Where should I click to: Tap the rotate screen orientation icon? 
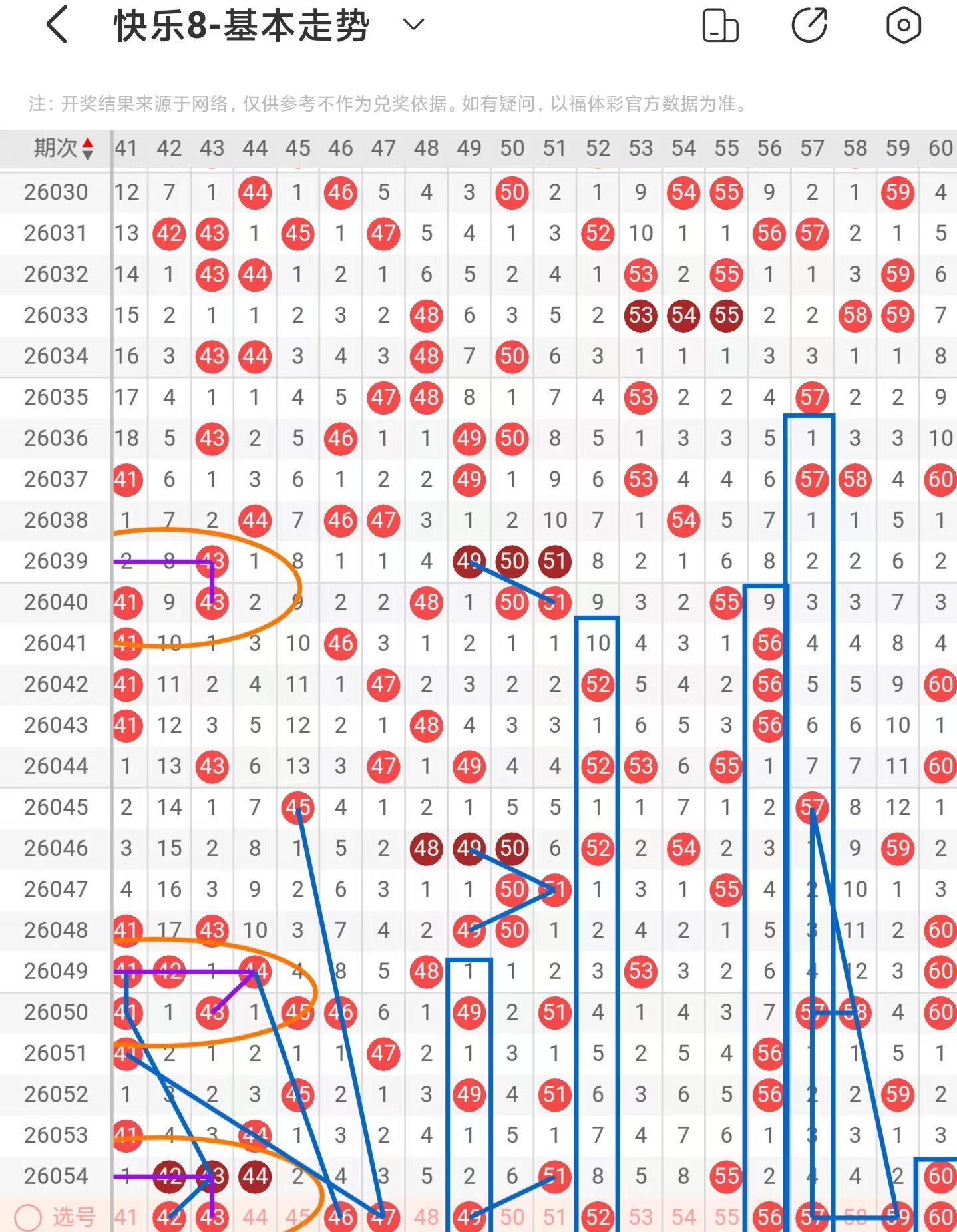[720, 25]
